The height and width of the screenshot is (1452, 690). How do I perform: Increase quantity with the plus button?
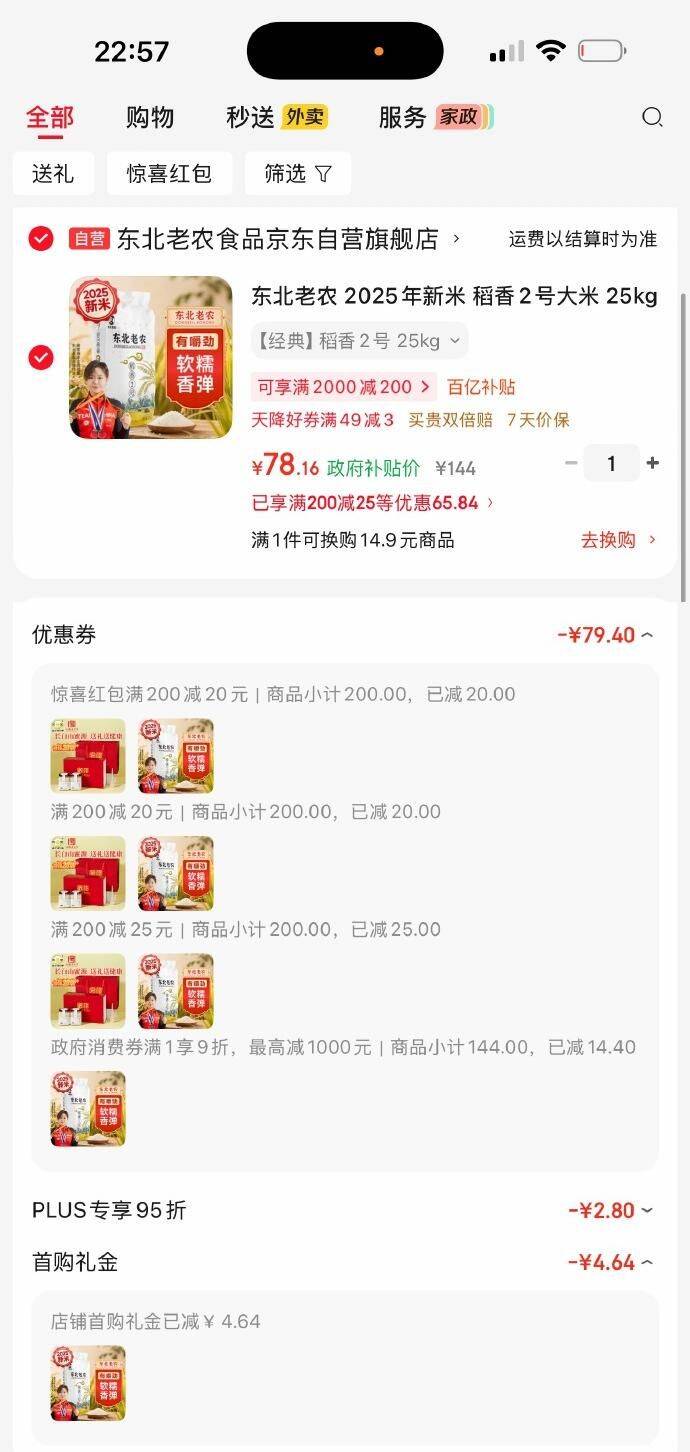(653, 463)
